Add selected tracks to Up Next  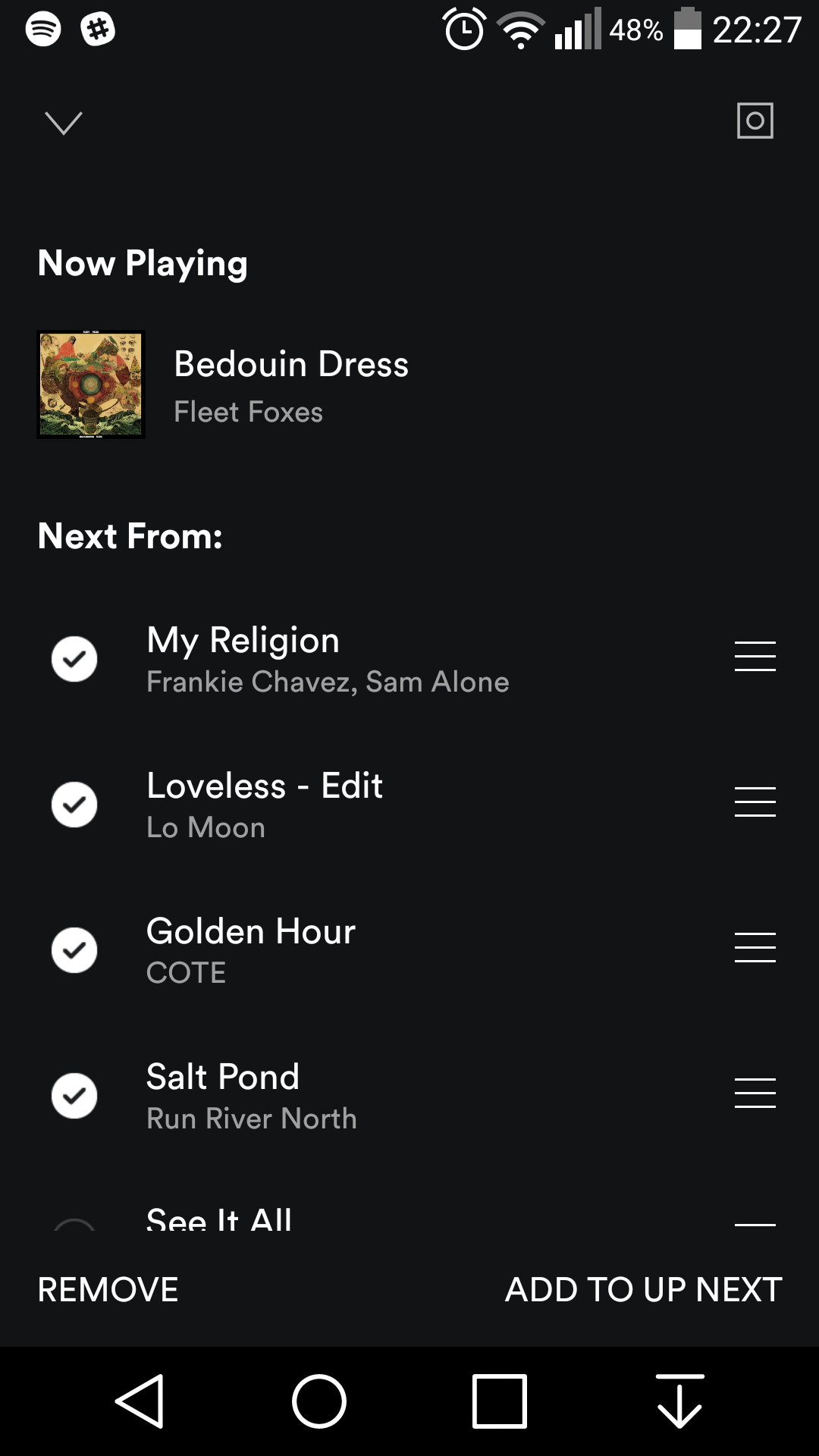point(643,1290)
